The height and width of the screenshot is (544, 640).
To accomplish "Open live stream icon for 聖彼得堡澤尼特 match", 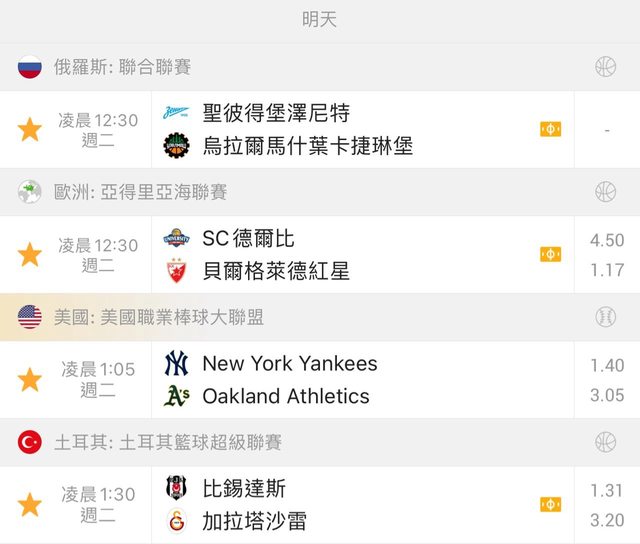I will pyautogui.click(x=550, y=130).
